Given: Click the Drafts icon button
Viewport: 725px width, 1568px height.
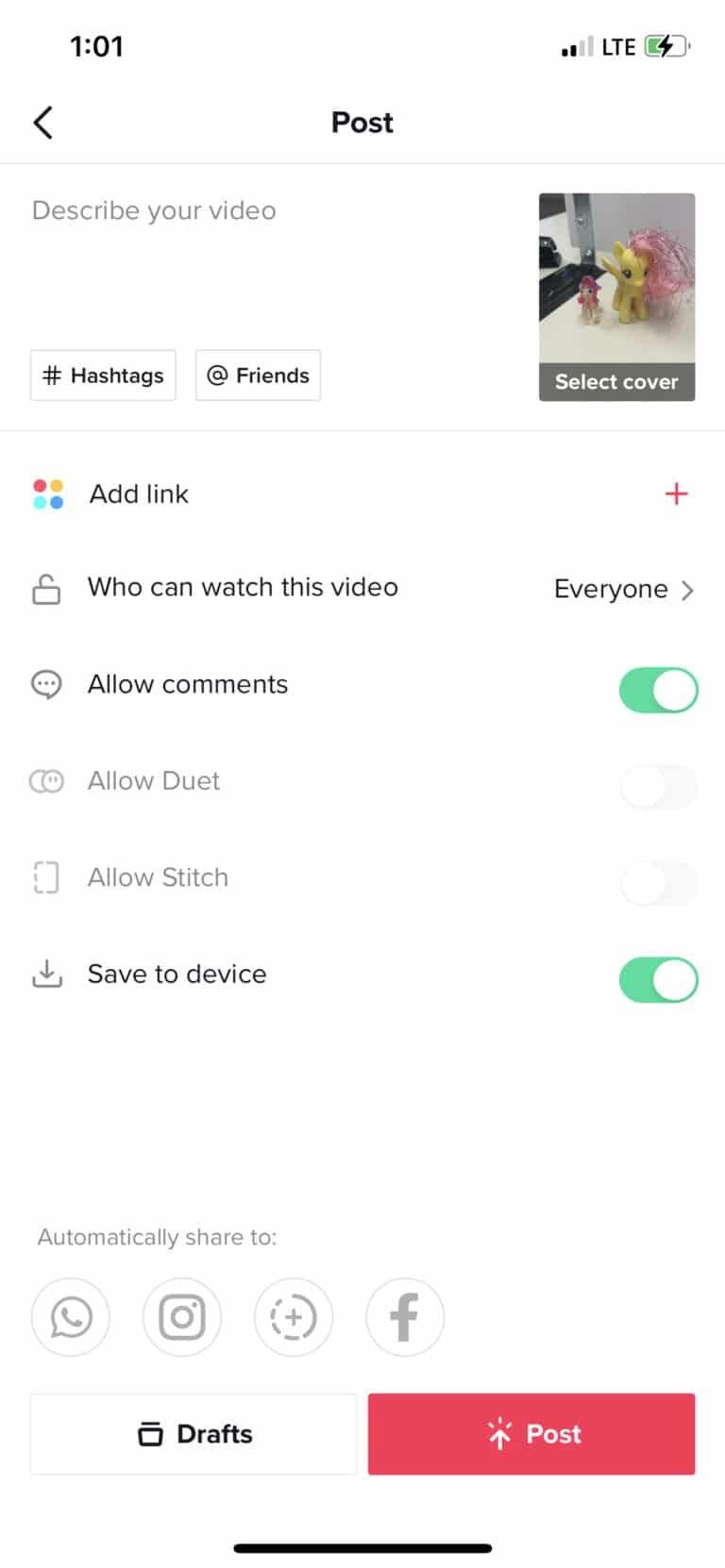Looking at the screenshot, I should [x=151, y=1434].
